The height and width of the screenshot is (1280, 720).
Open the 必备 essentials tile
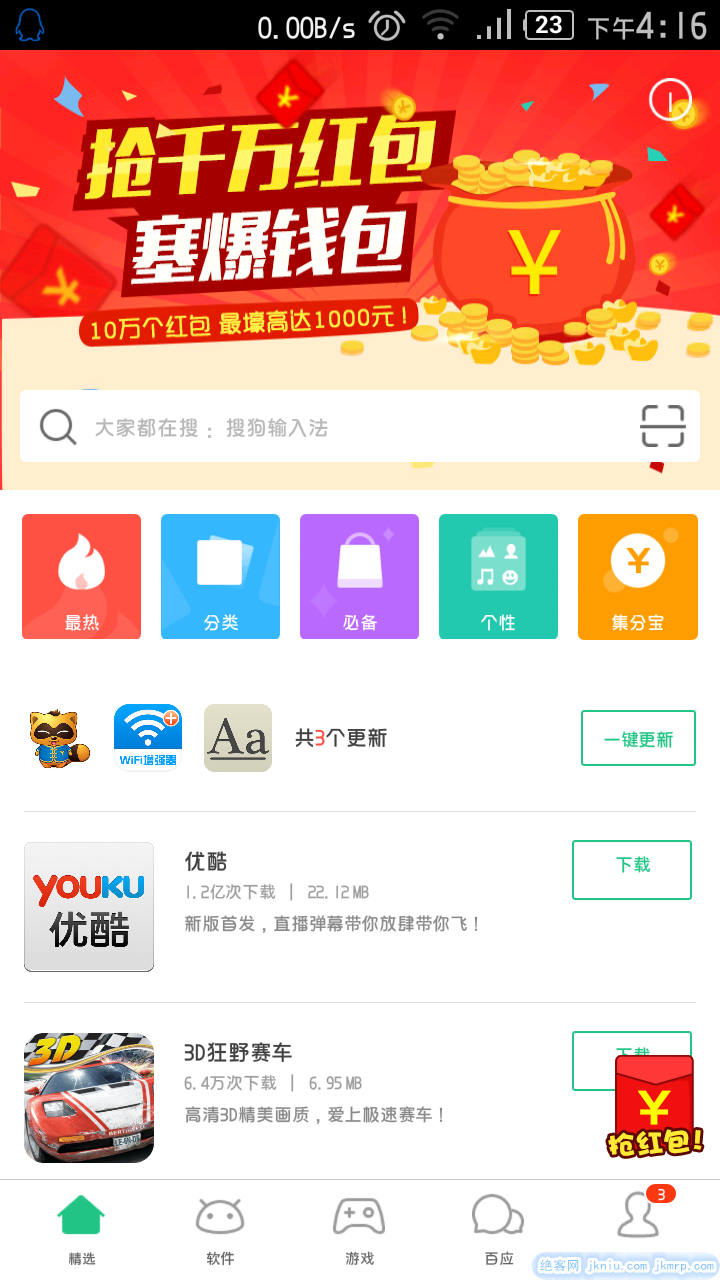359,576
